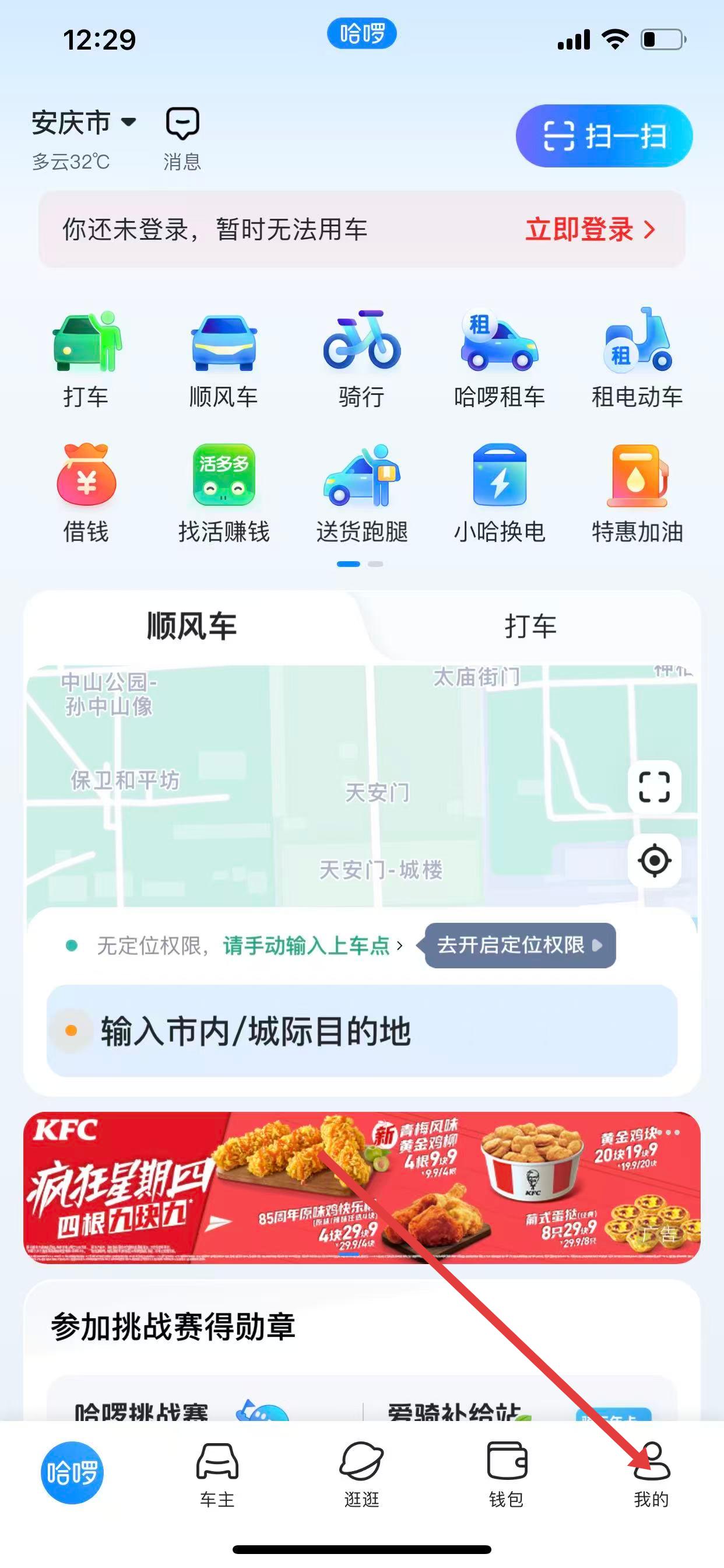Open 找活赚钱 job service

[224, 493]
